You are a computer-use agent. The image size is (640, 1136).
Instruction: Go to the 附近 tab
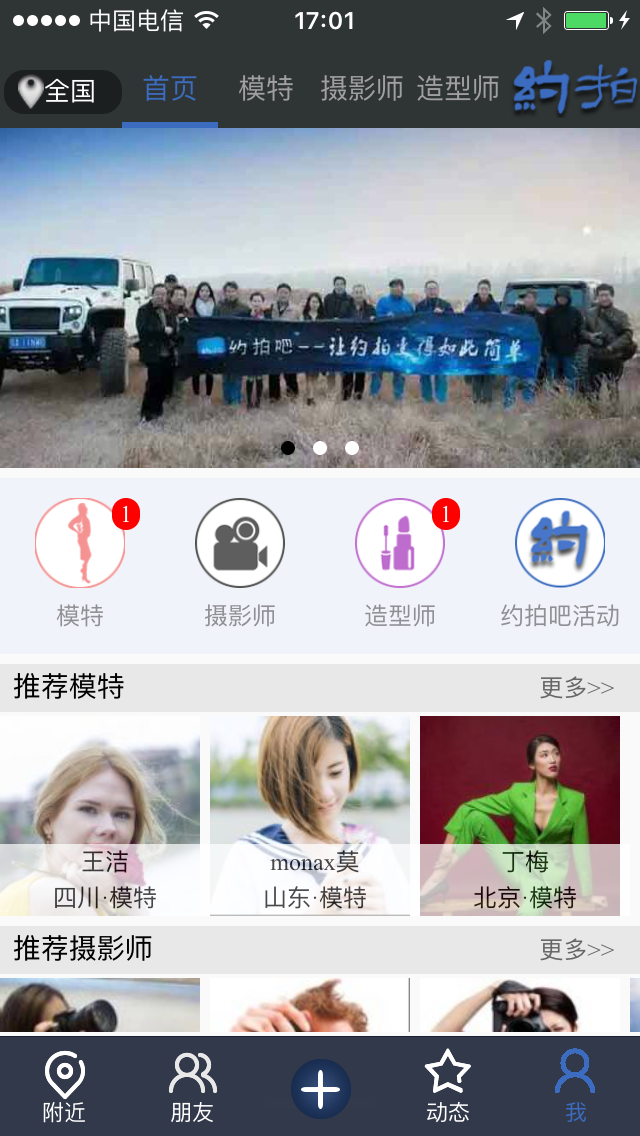coord(64,1087)
